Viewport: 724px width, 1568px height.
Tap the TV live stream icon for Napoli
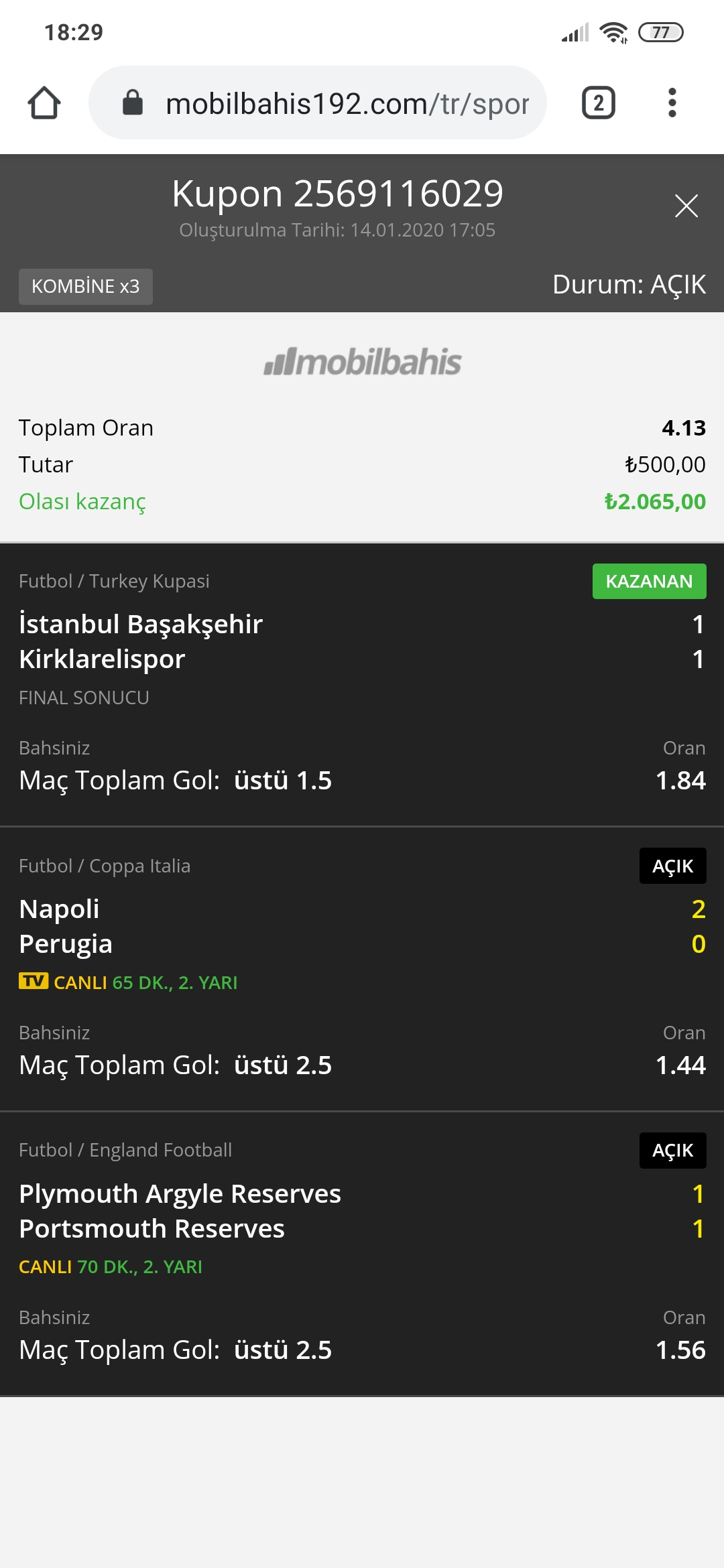pos(33,981)
